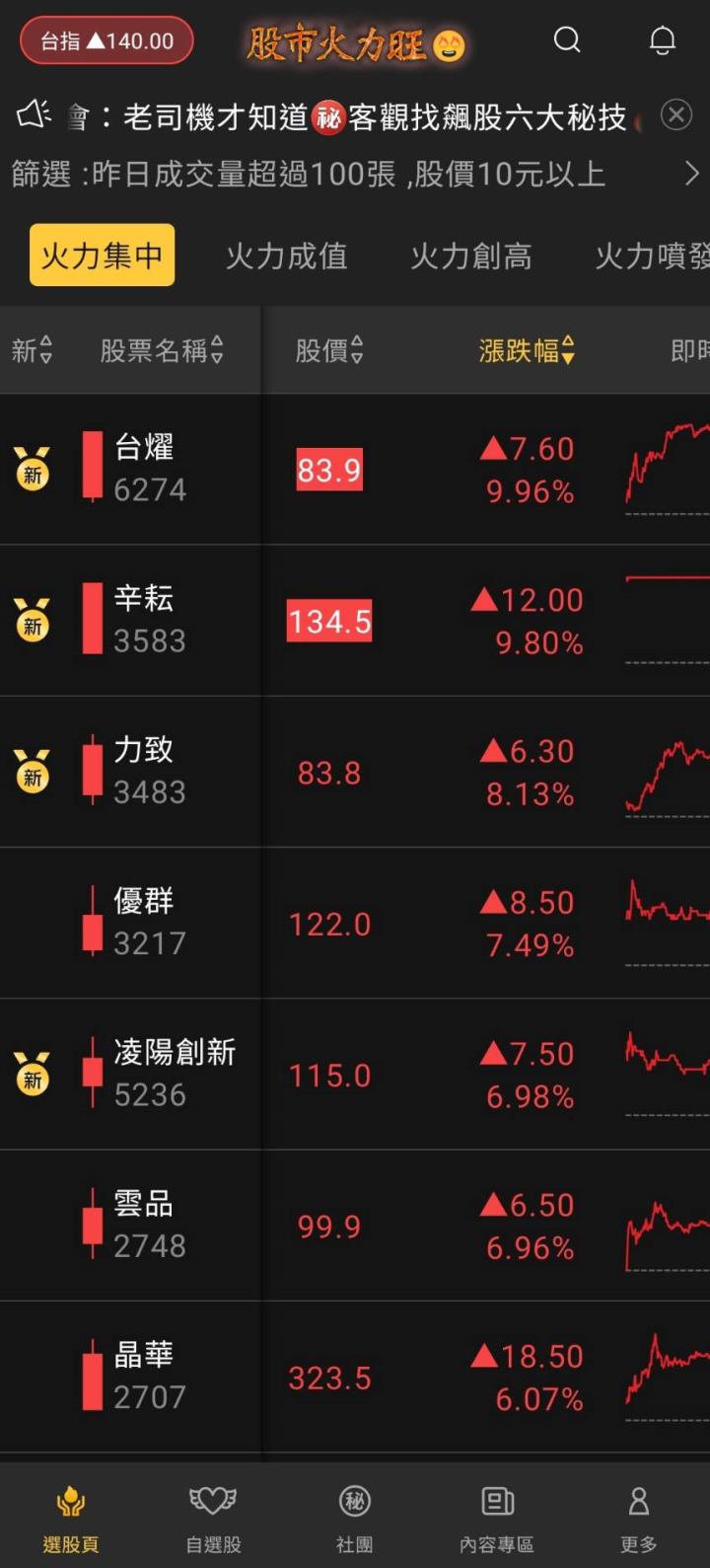710x1568 pixels.
Task: Open stock 辛耘 3583
Action: click(148, 620)
